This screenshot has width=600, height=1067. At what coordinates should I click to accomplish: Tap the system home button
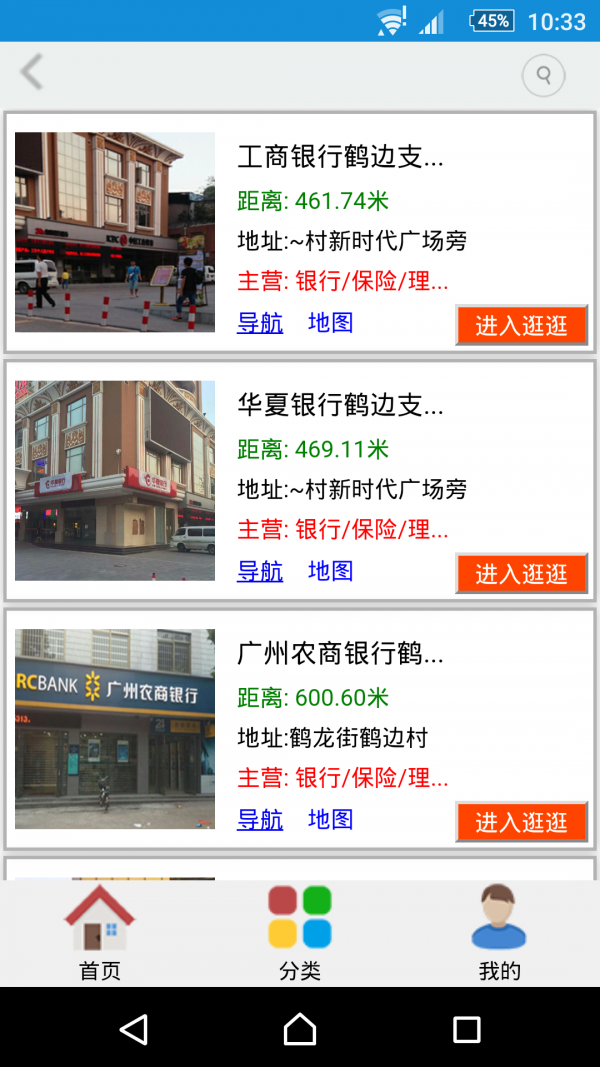[x=300, y=1029]
